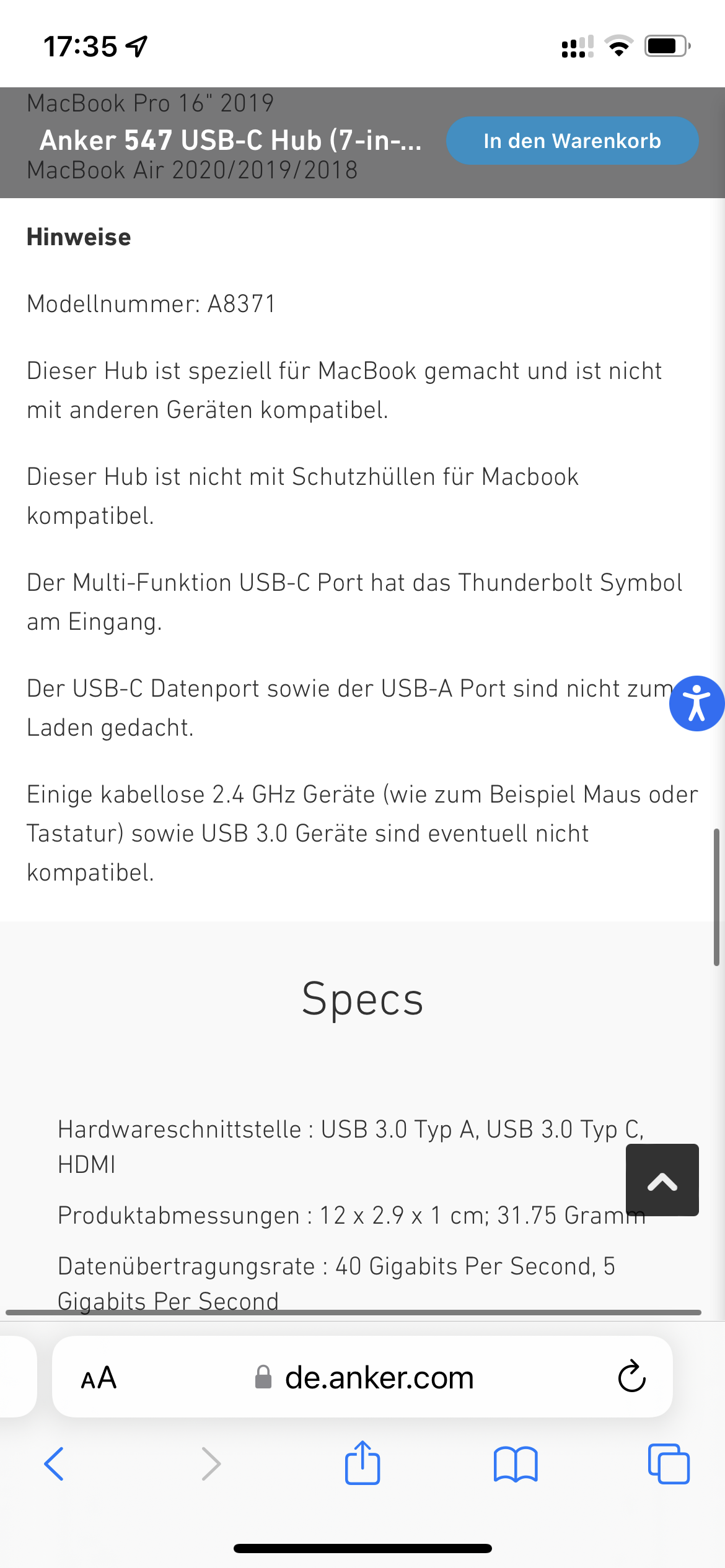Tap the de.anker.com address bar

pos(378,1378)
